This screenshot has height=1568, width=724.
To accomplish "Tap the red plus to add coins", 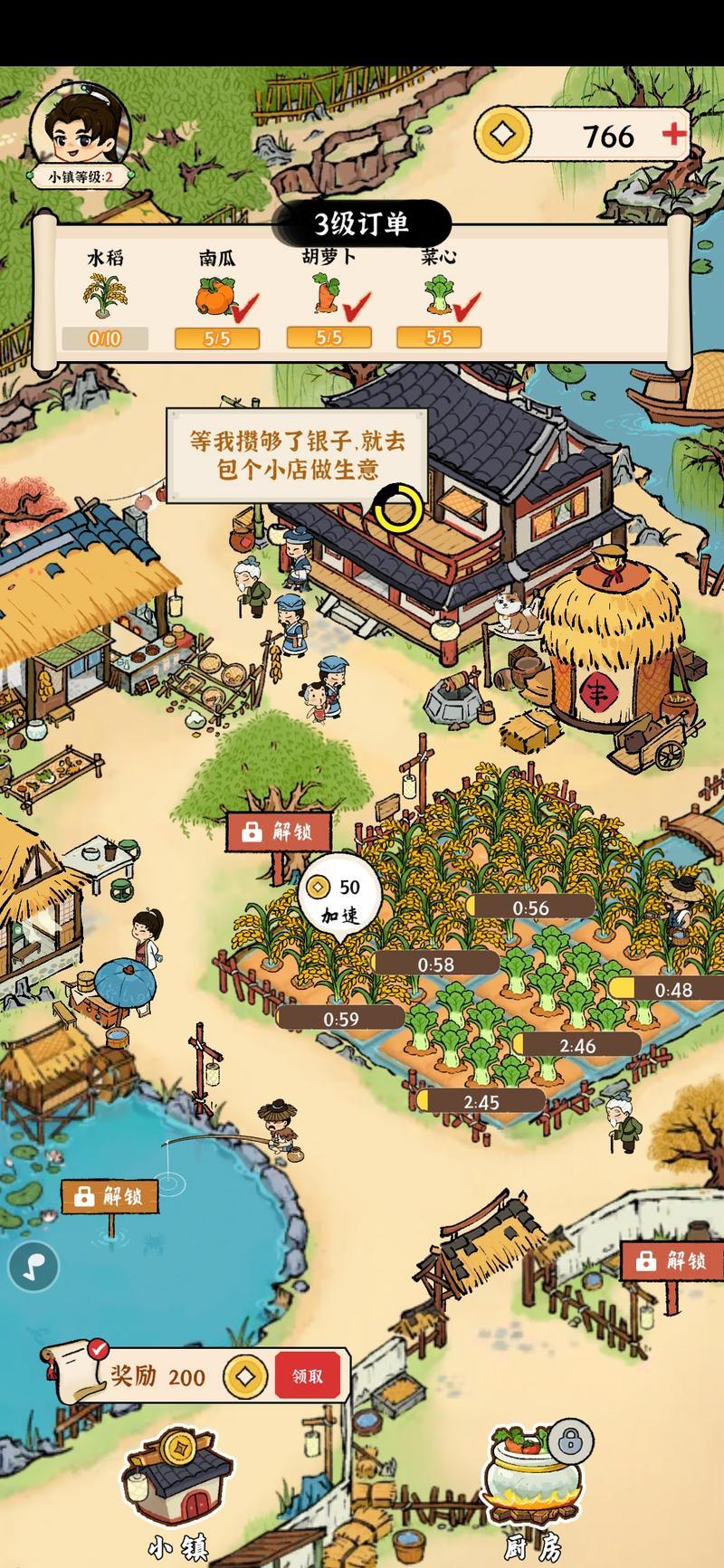I will tap(673, 134).
